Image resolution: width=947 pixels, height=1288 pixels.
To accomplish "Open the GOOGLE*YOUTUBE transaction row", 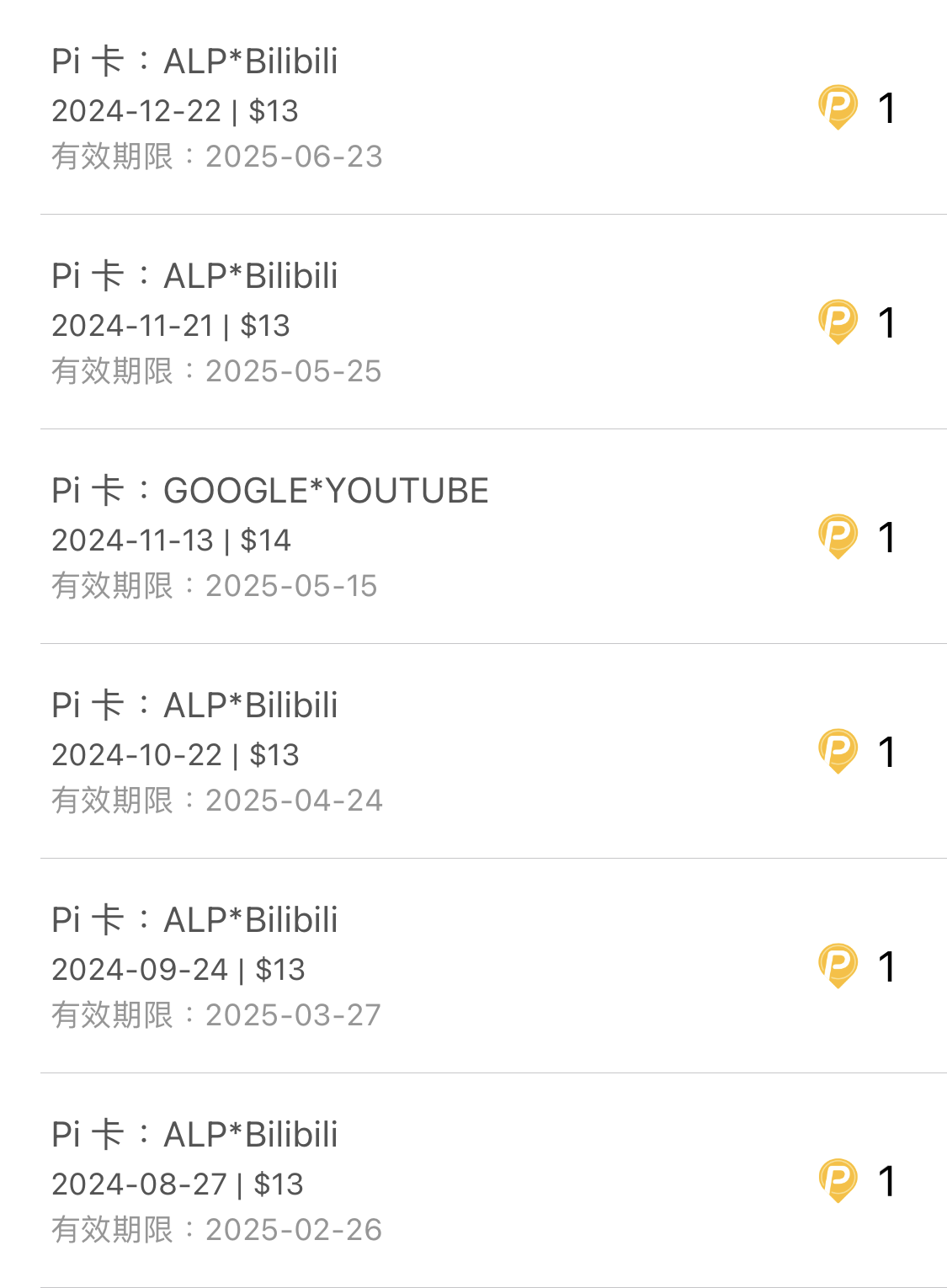I will (x=471, y=537).
